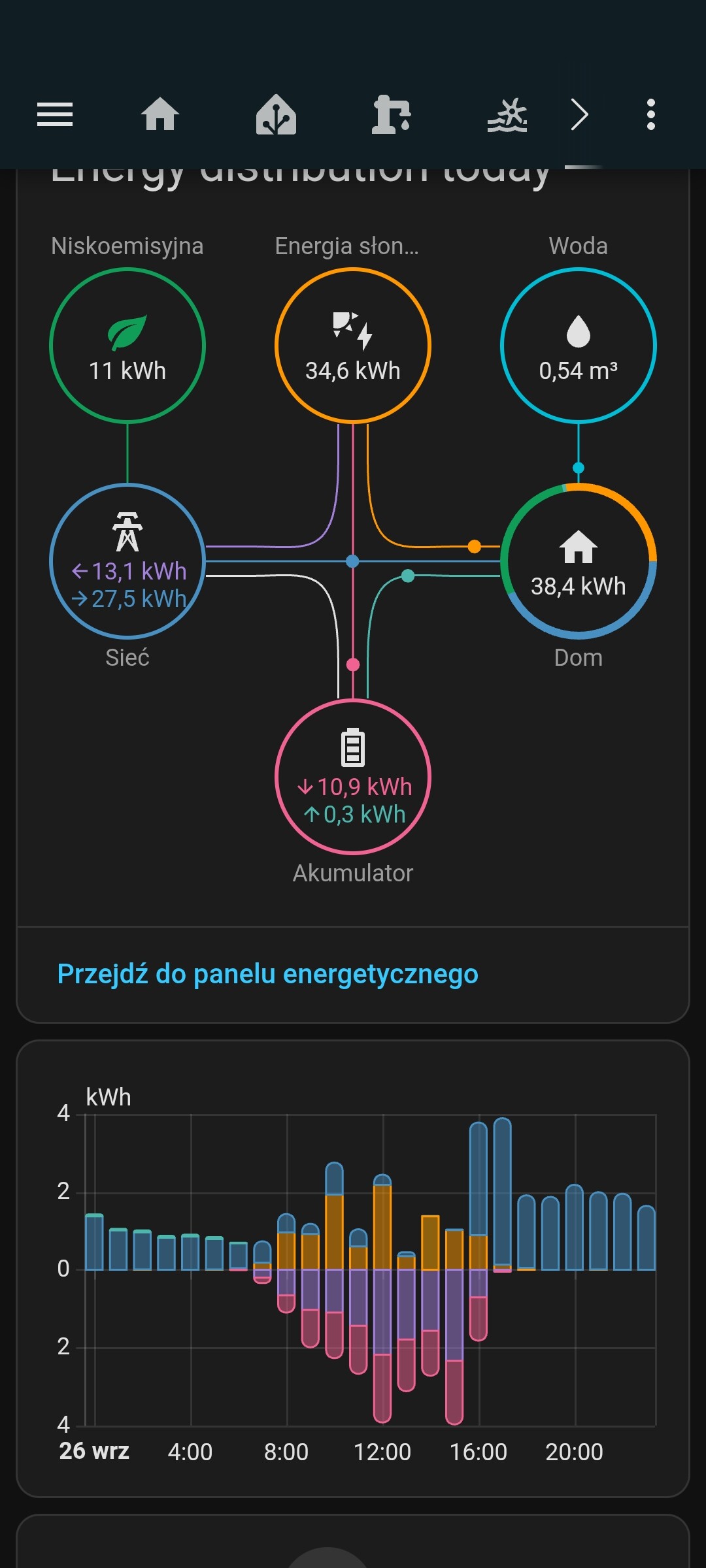This screenshot has height=1568, width=706.
Task: Open the hamburger drawer menu
Action: (x=55, y=115)
